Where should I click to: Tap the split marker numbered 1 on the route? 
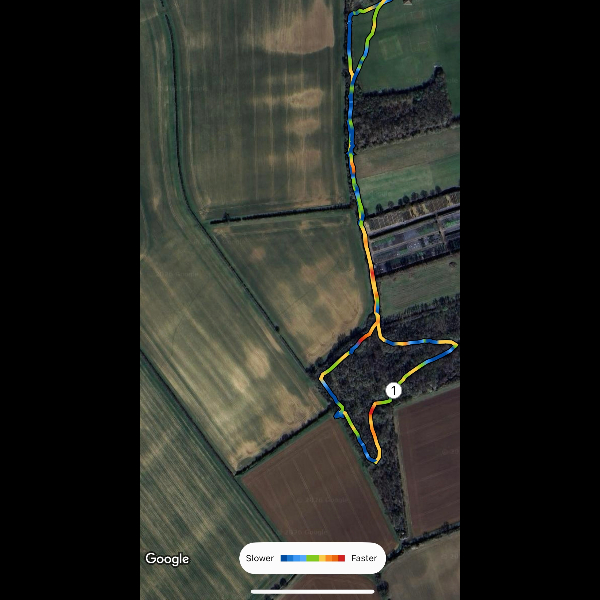(394, 390)
